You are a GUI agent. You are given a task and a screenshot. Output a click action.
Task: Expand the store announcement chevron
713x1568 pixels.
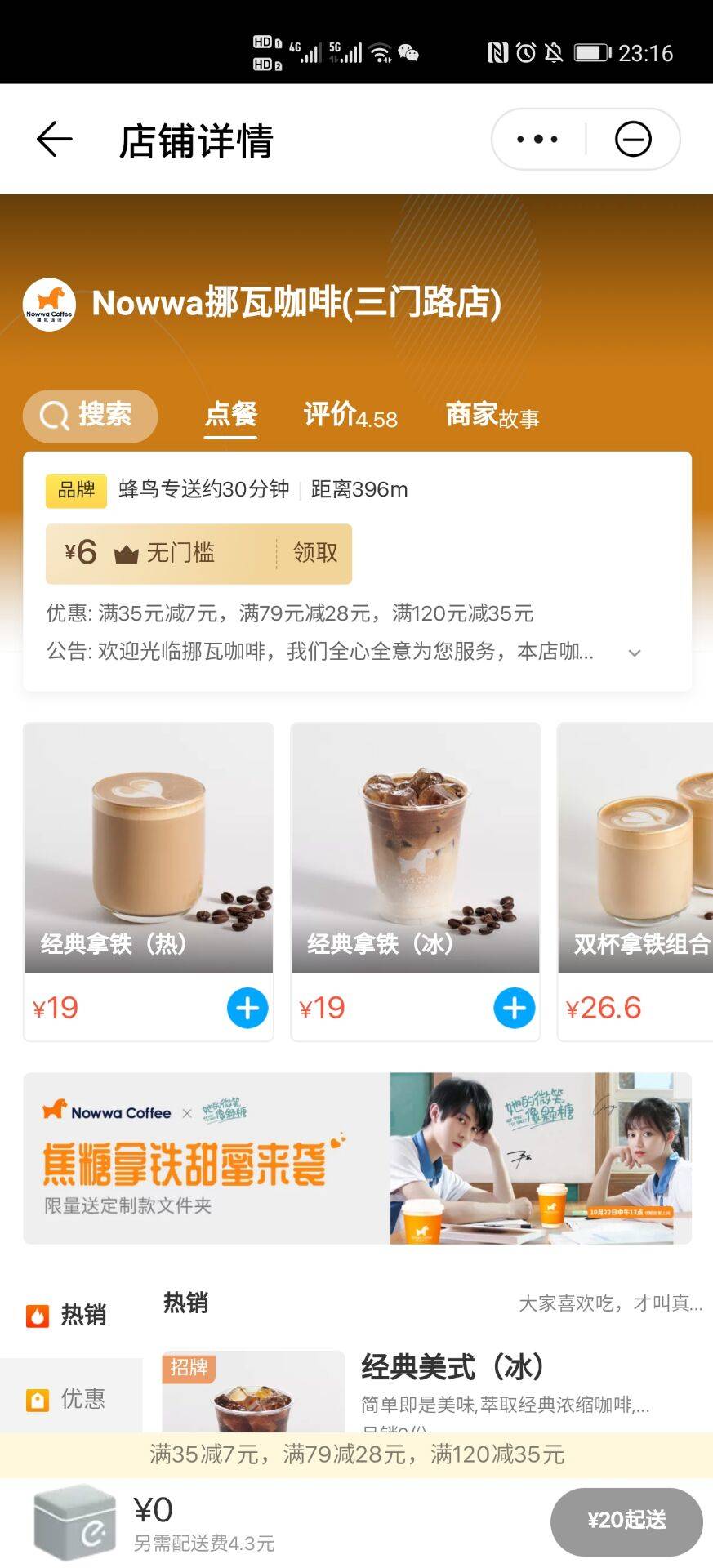click(635, 653)
